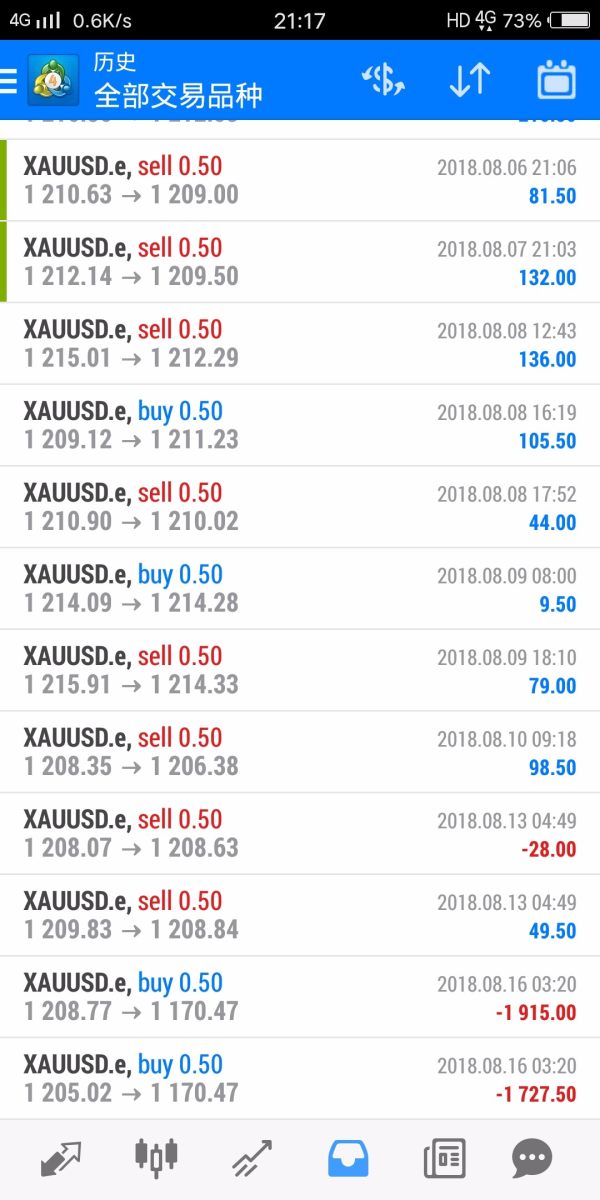This screenshot has width=600, height=1200.
Task: Open the sell trade dated 2018.08.08 12:43
Action: tap(300, 344)
